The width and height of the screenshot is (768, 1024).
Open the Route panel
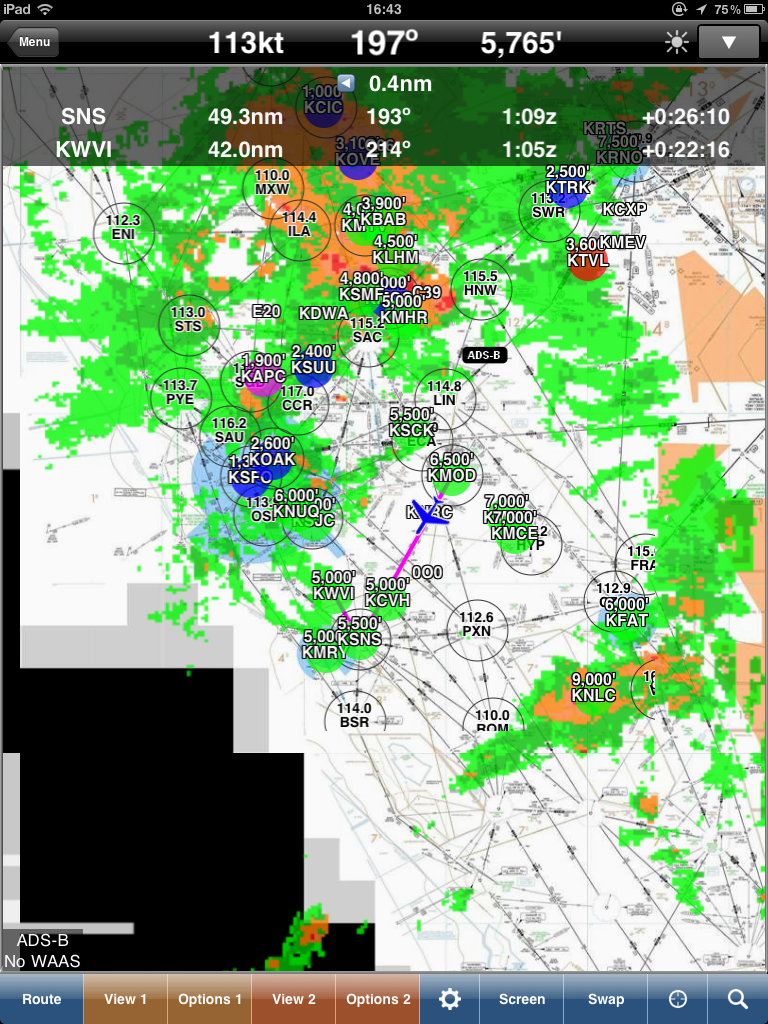[41, 998]
